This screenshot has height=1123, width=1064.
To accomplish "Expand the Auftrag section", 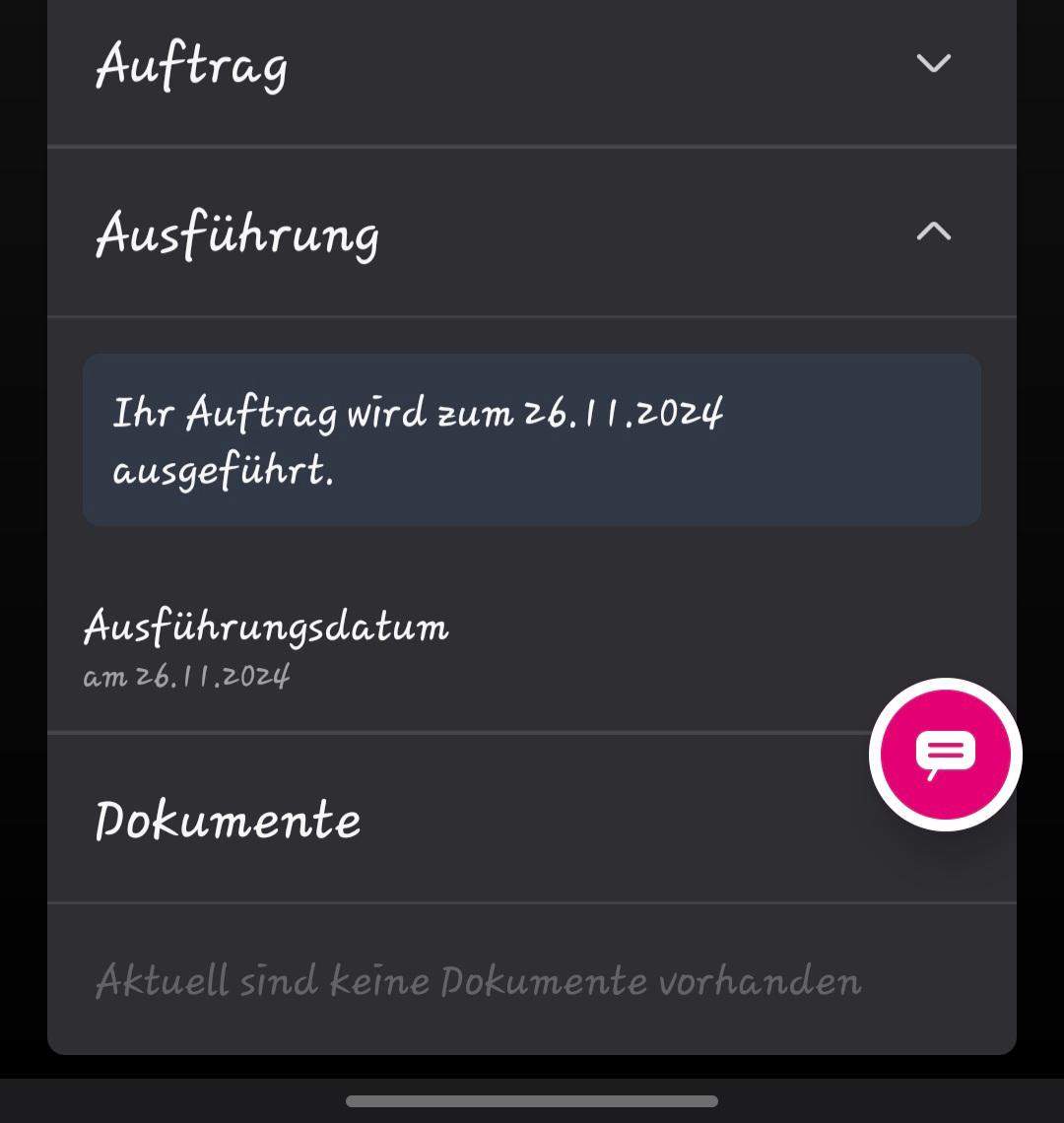I will click(532, 65).
